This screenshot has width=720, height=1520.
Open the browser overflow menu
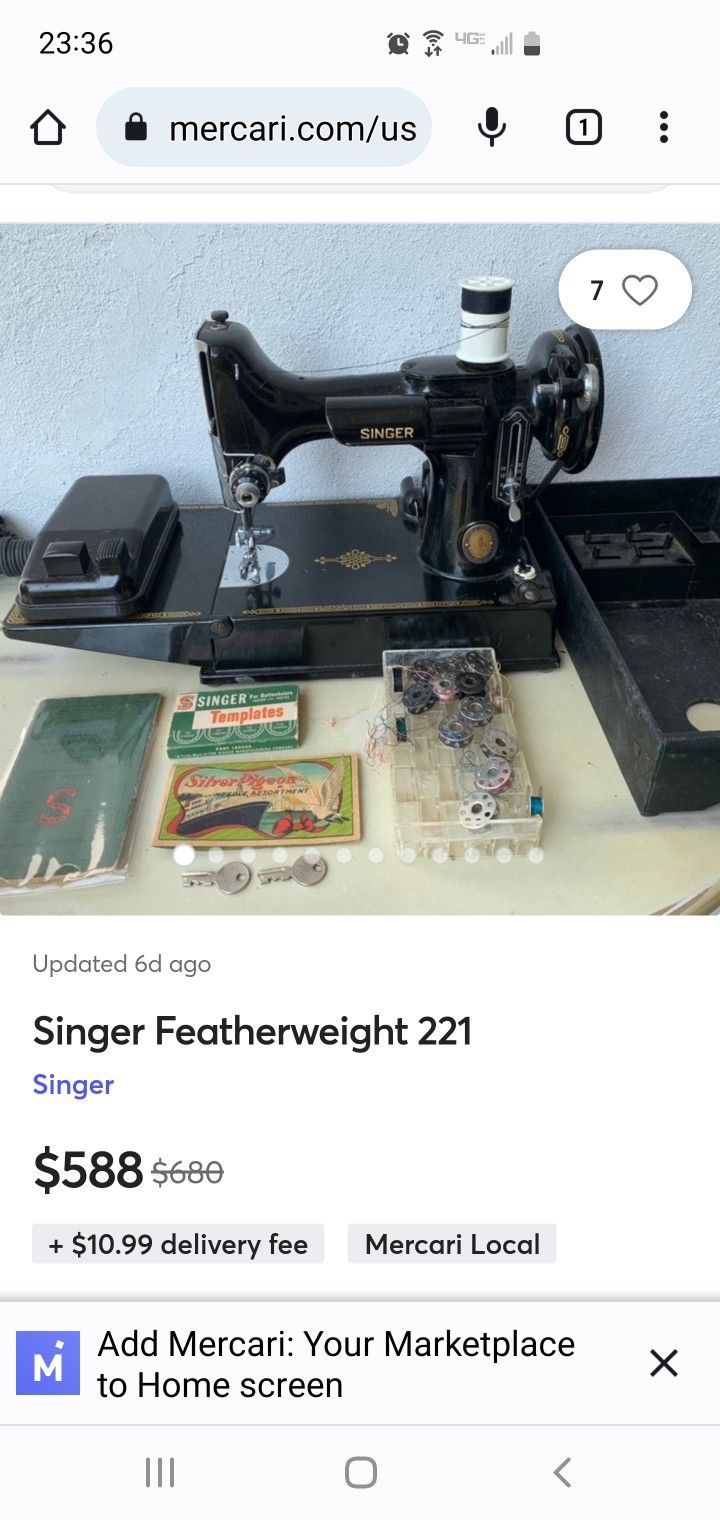(663, 128)
